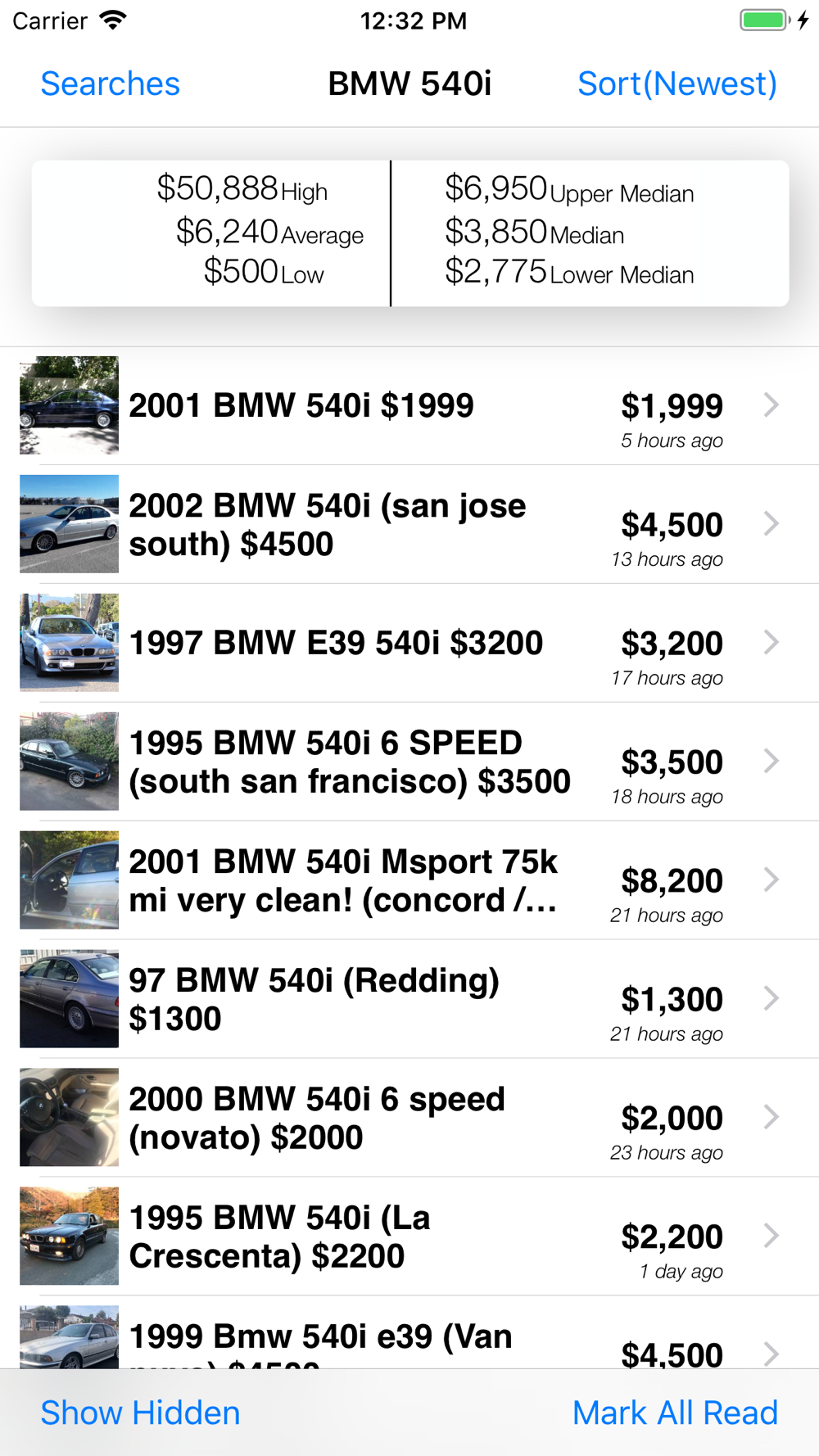Go back to Searches

coord(111,84)
